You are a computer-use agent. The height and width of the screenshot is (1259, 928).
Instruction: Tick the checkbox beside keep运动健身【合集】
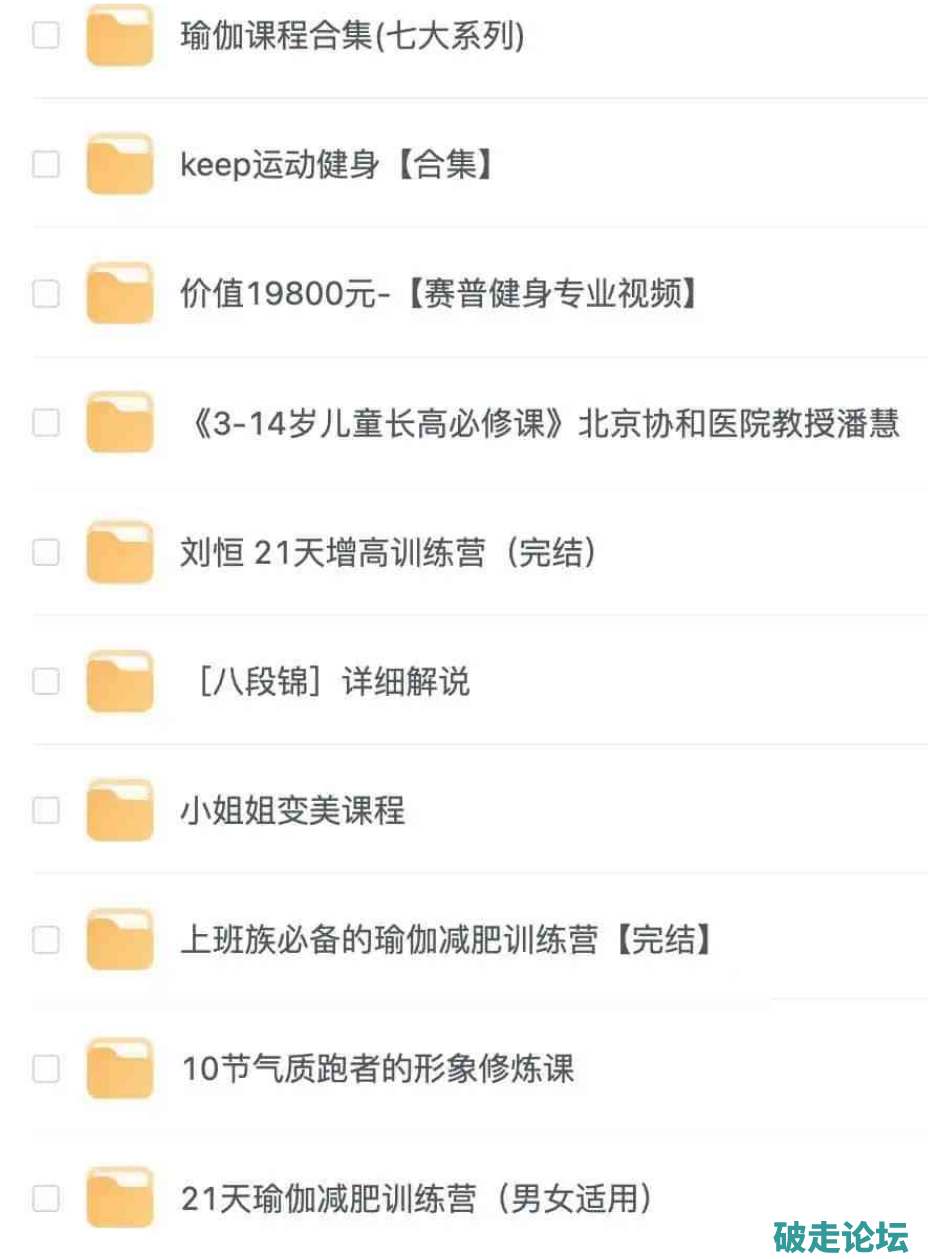pos(46,165)
